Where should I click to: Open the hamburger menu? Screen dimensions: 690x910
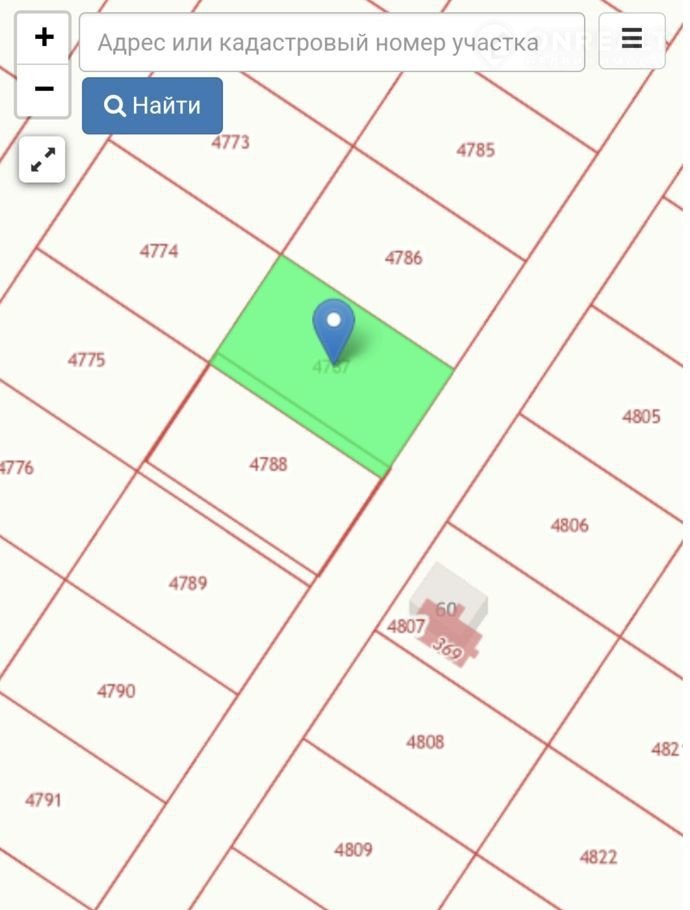click(631, 40)
